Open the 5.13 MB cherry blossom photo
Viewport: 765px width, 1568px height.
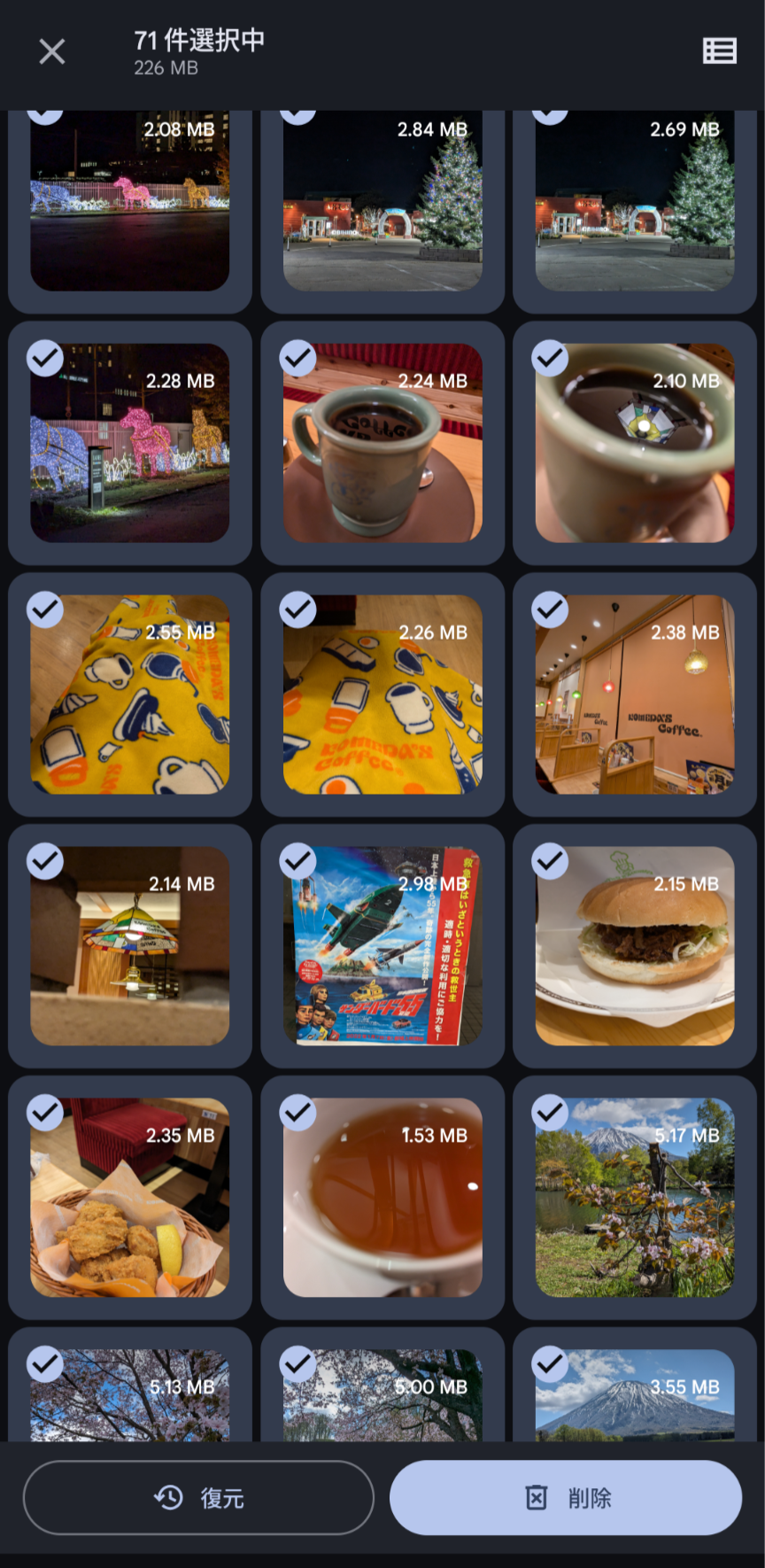pos(130,1396)
